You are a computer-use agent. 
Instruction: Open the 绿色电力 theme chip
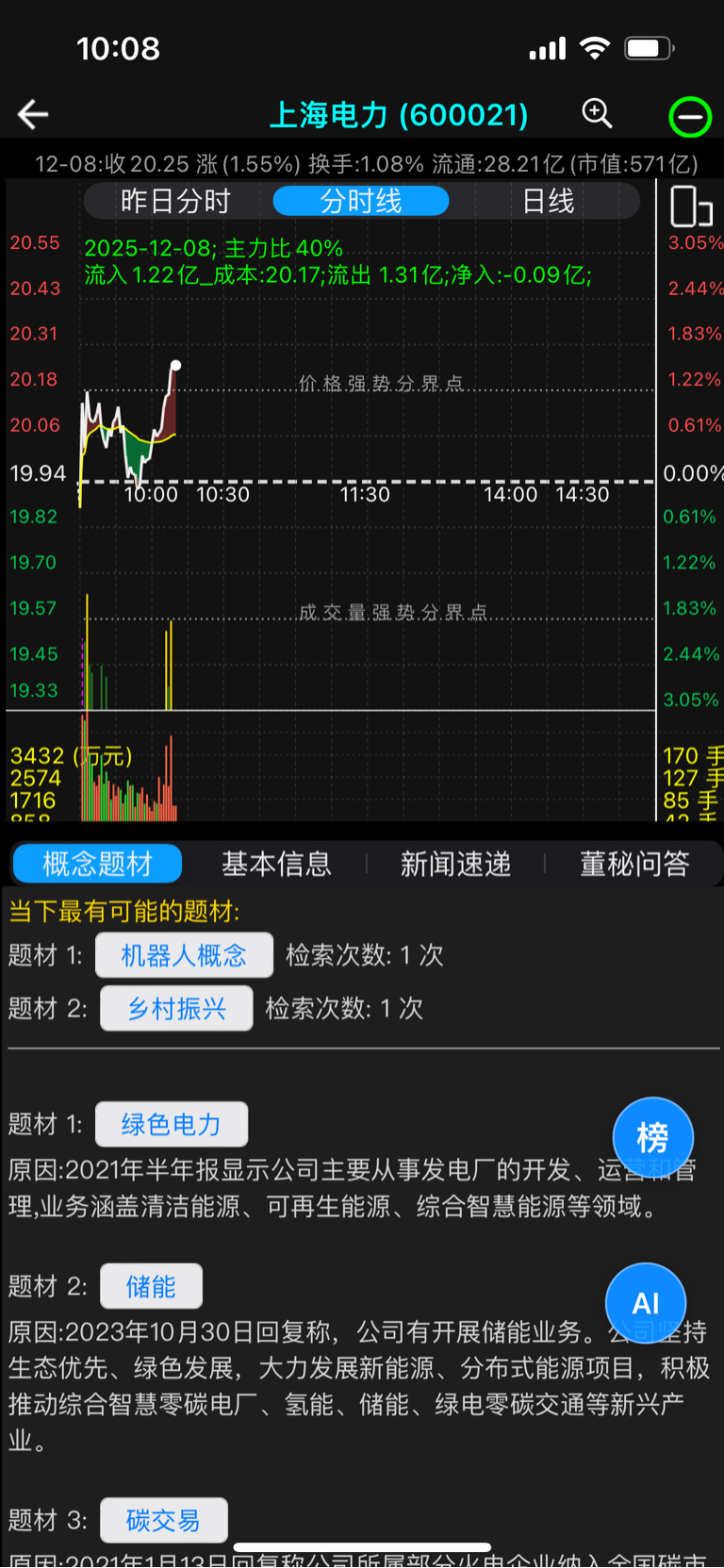(x=172, y=1124)
